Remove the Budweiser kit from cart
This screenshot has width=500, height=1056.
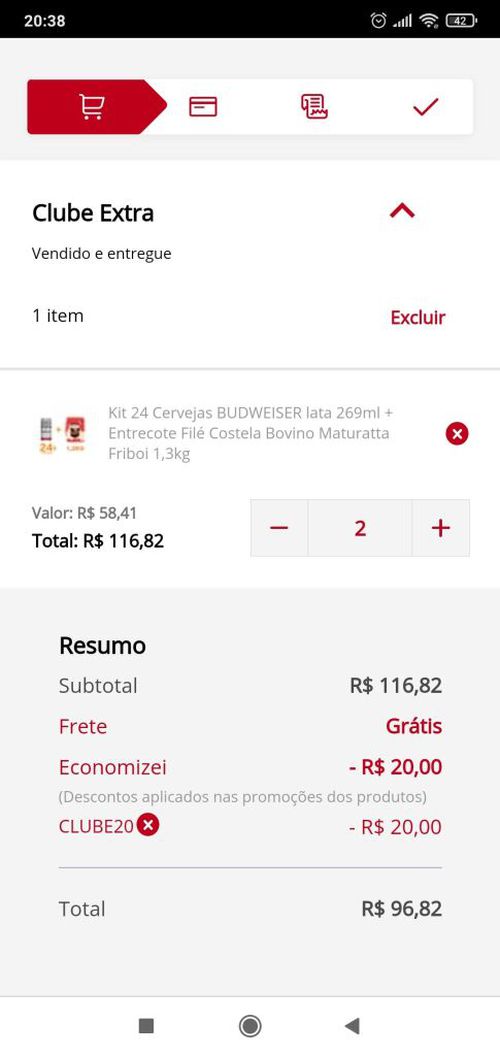(457, 434)
